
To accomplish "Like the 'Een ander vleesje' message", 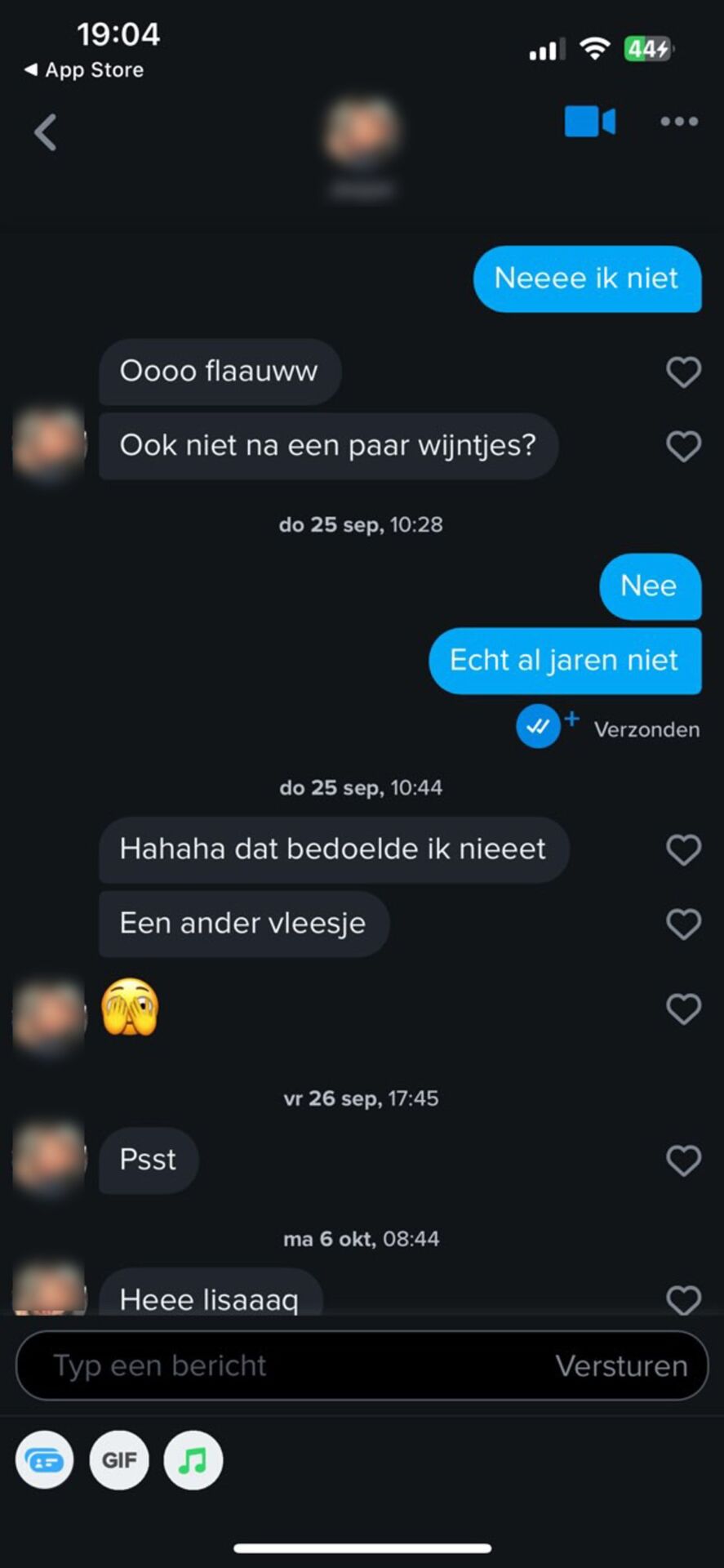I will point(683,924).
